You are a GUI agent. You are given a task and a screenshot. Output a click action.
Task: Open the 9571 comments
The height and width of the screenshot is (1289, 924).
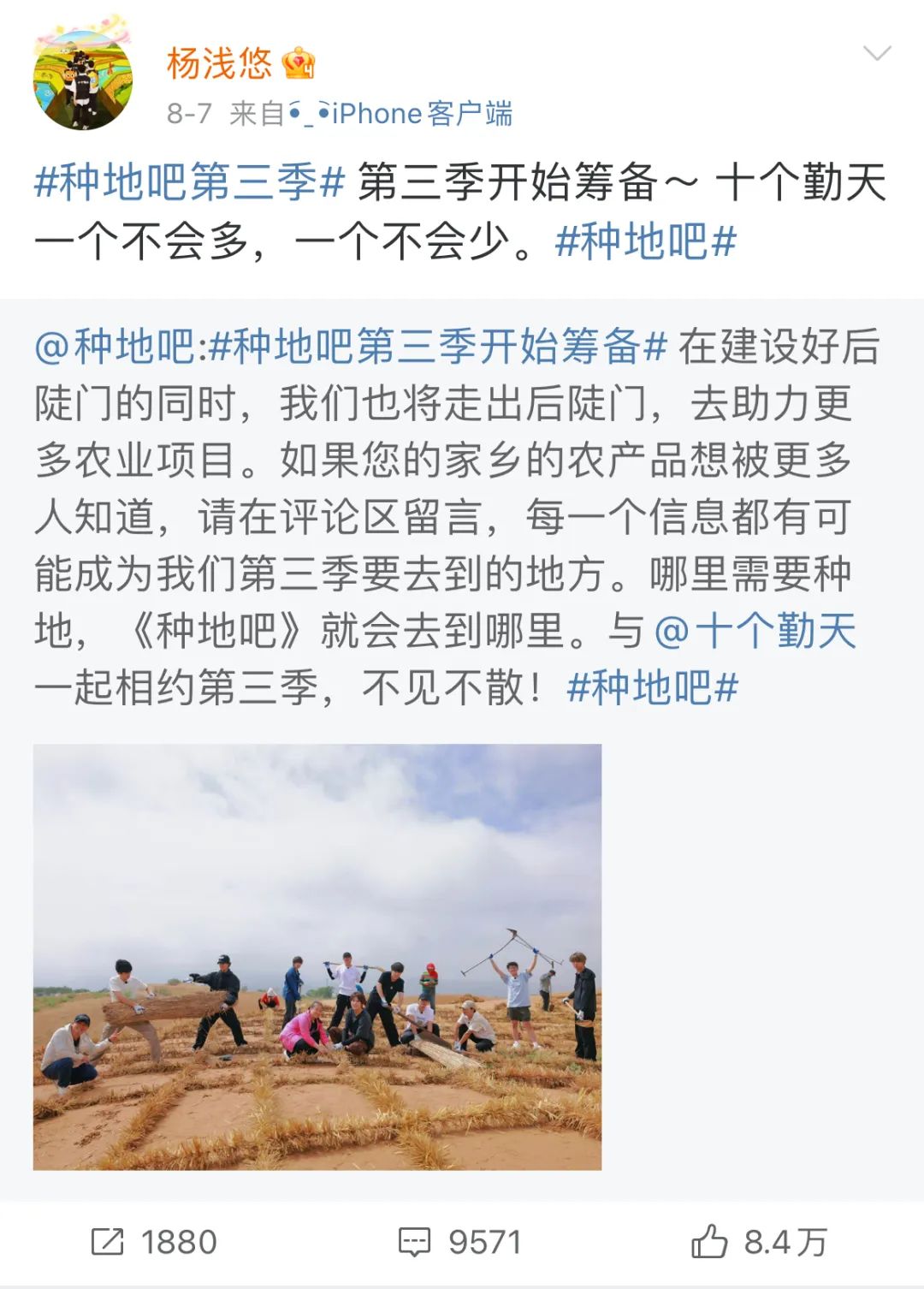click(460, 1242)
